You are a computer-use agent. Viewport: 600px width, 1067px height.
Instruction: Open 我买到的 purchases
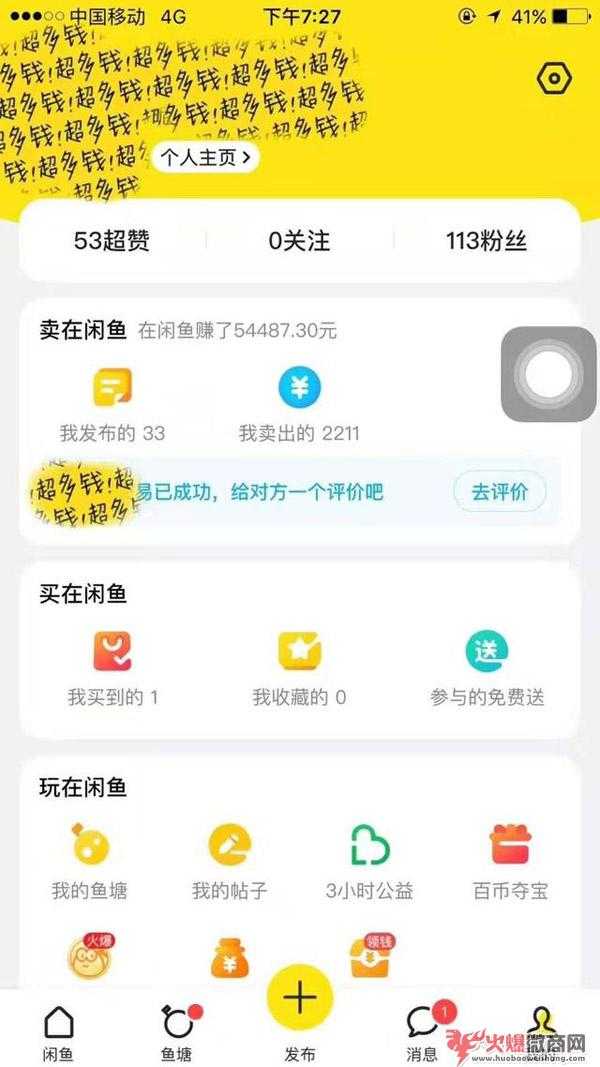(x=112, y=669)
